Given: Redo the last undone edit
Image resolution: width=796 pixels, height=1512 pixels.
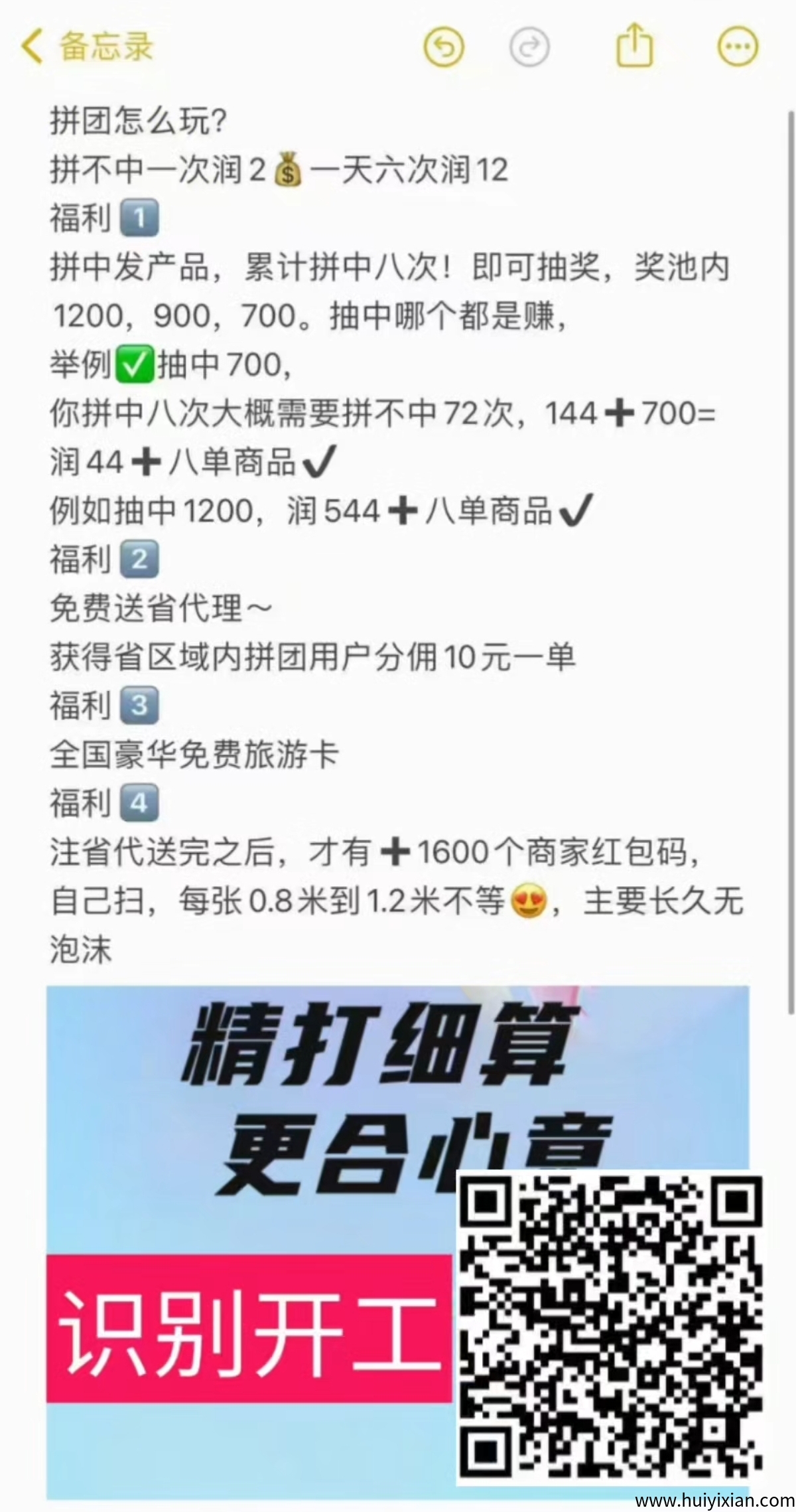Looking at the screenshot, I should coord(529,47).
